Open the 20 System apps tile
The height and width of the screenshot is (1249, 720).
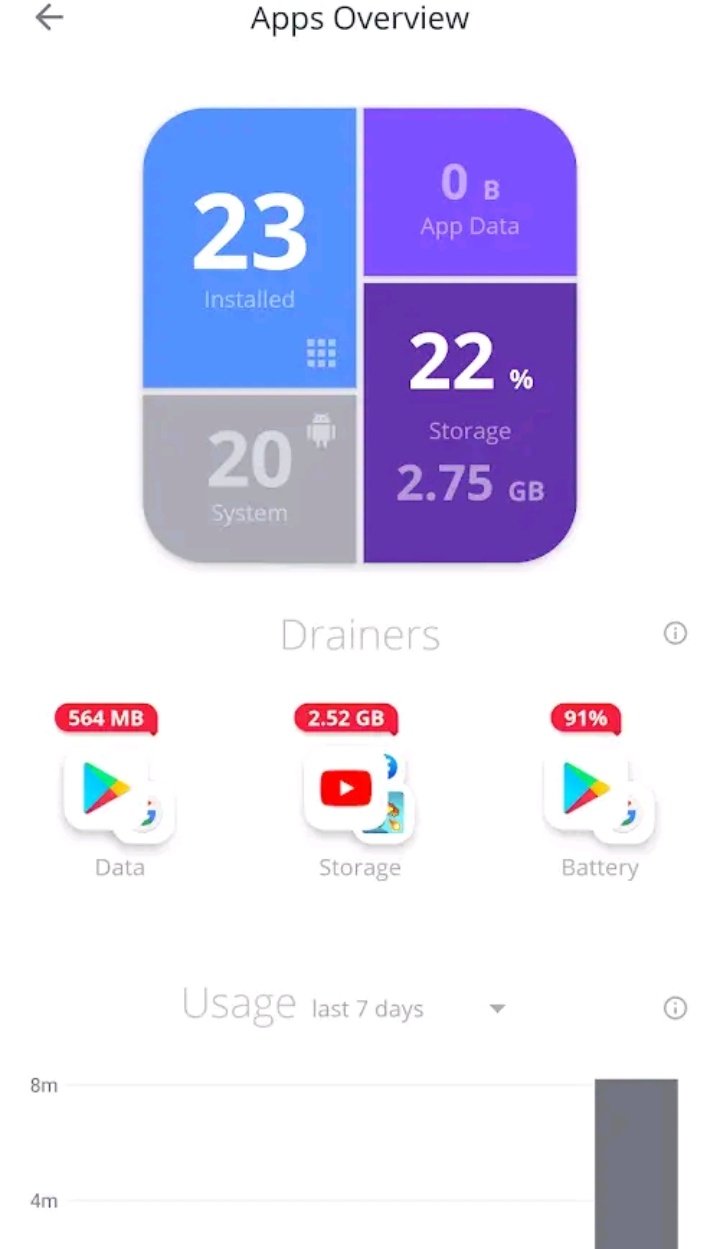tap(249, 476)
